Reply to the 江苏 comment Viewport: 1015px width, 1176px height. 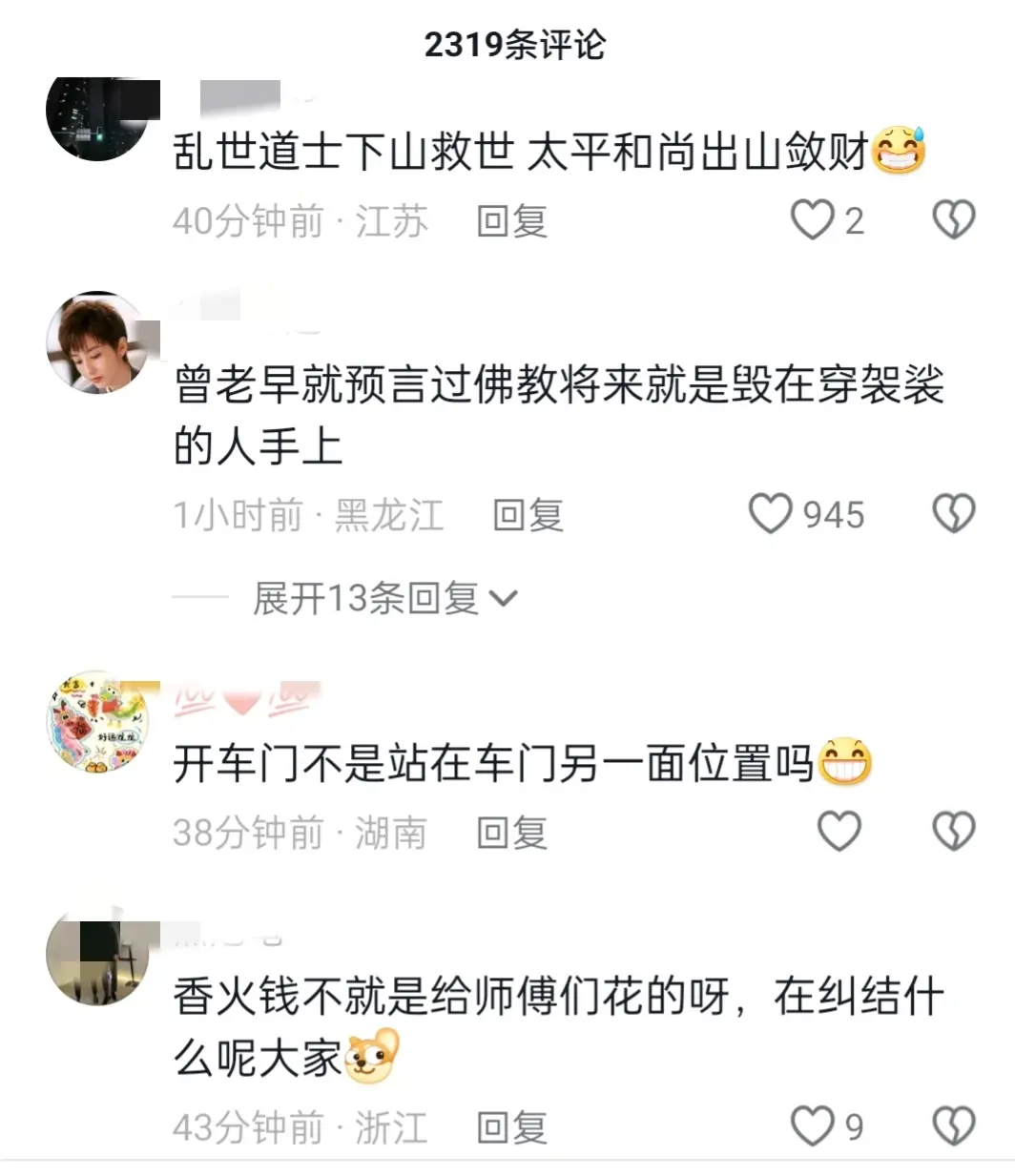tap(512, 221)
